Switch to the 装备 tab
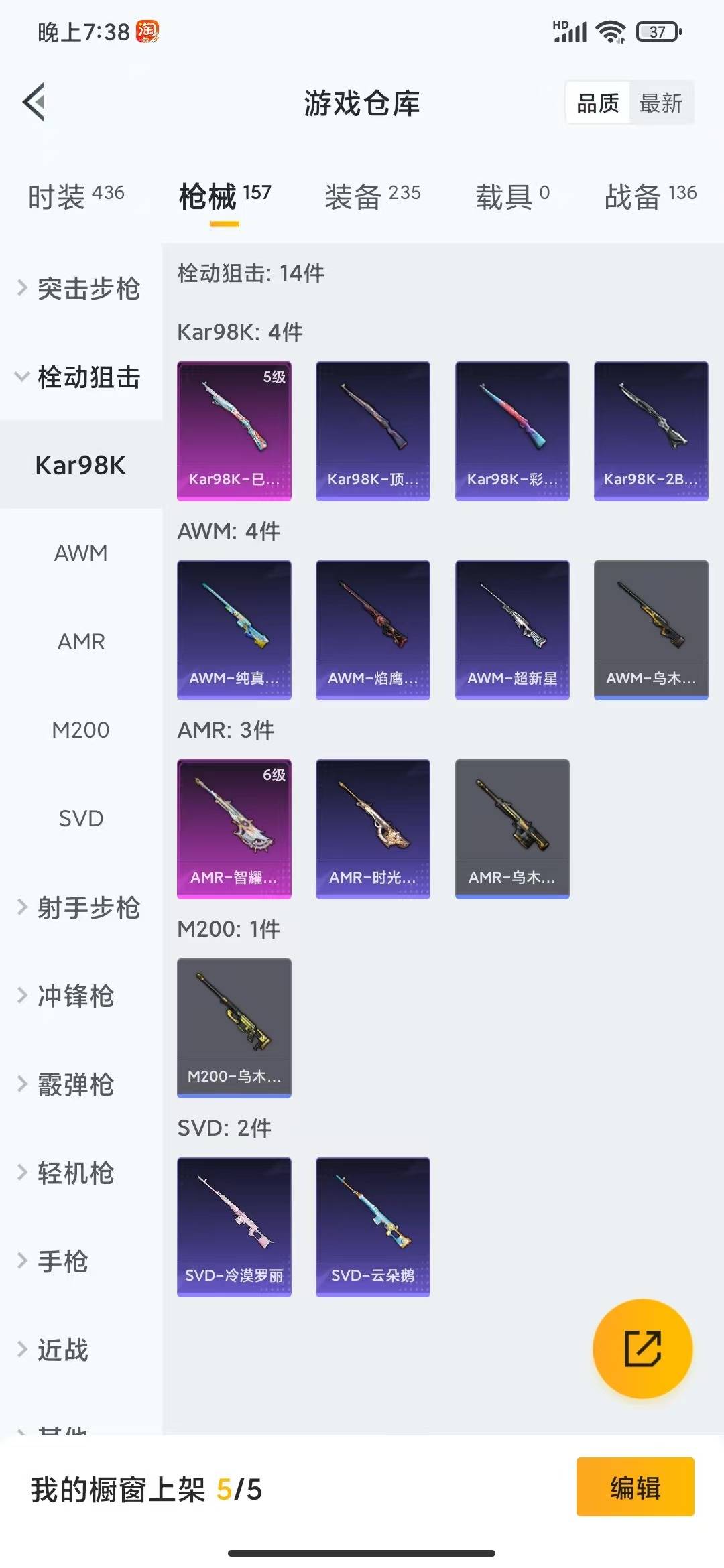Image resolution: width=724 pixels, height=1568 pixels. [x=373, y=196]
